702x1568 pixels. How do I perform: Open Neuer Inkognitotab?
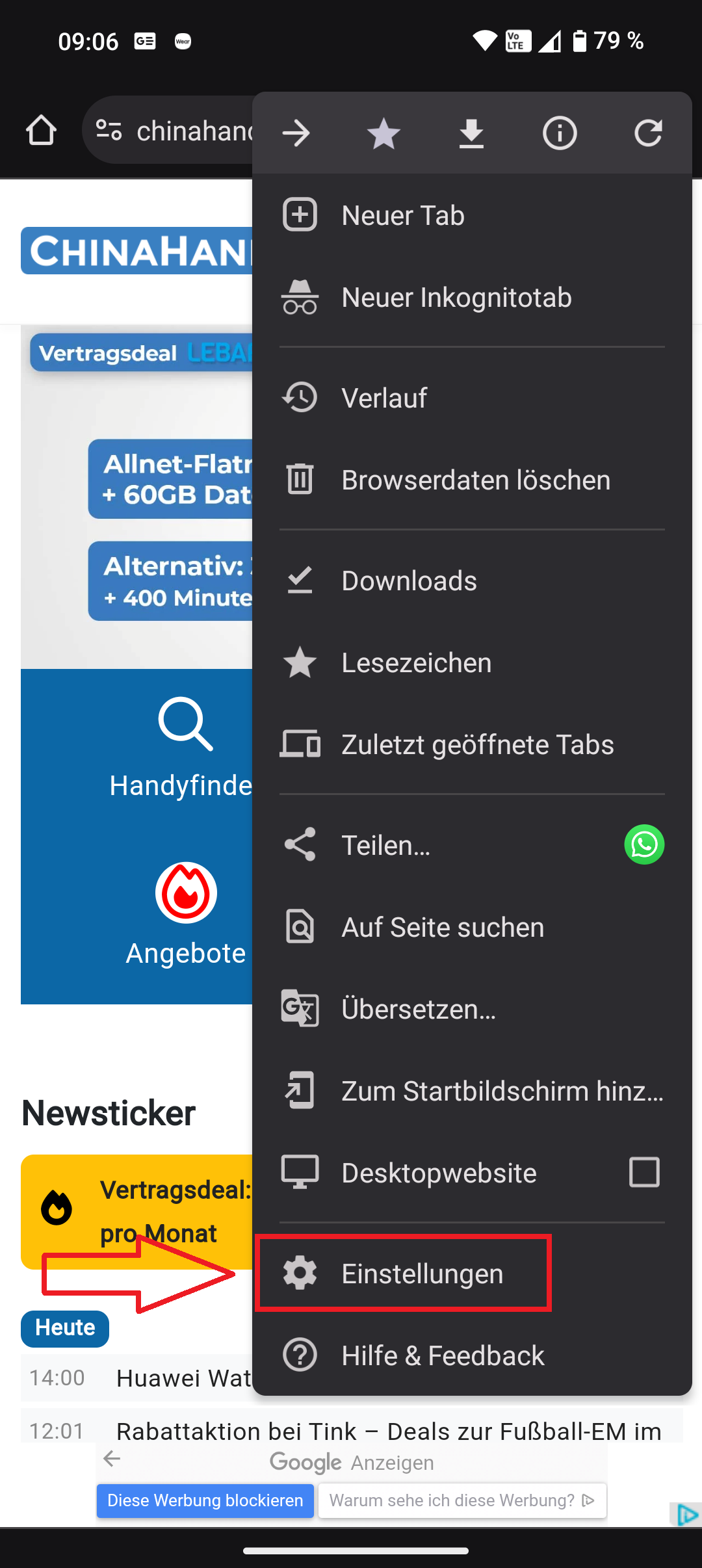(472, 297)
